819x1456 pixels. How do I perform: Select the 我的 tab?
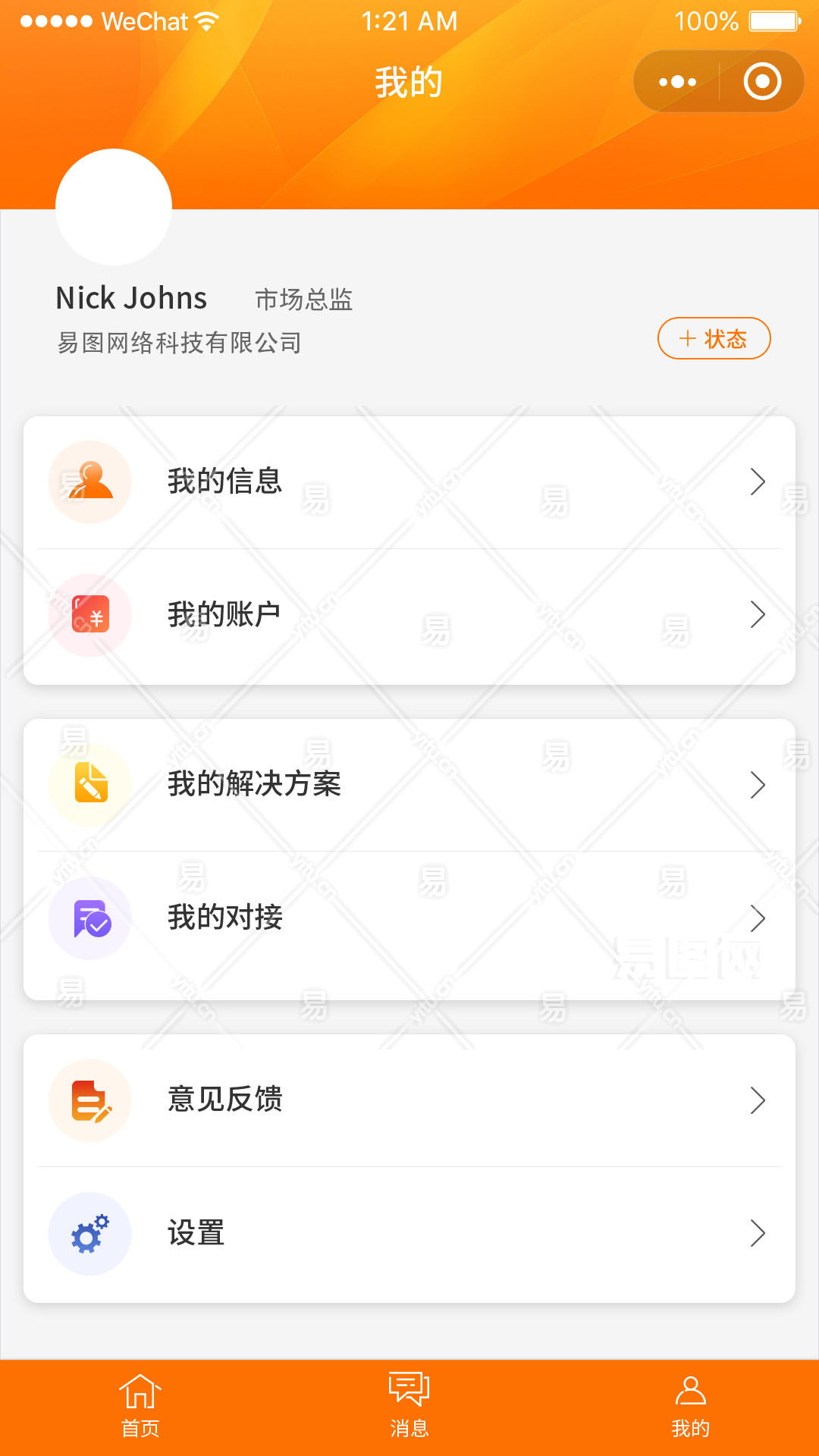(690, 1406)
